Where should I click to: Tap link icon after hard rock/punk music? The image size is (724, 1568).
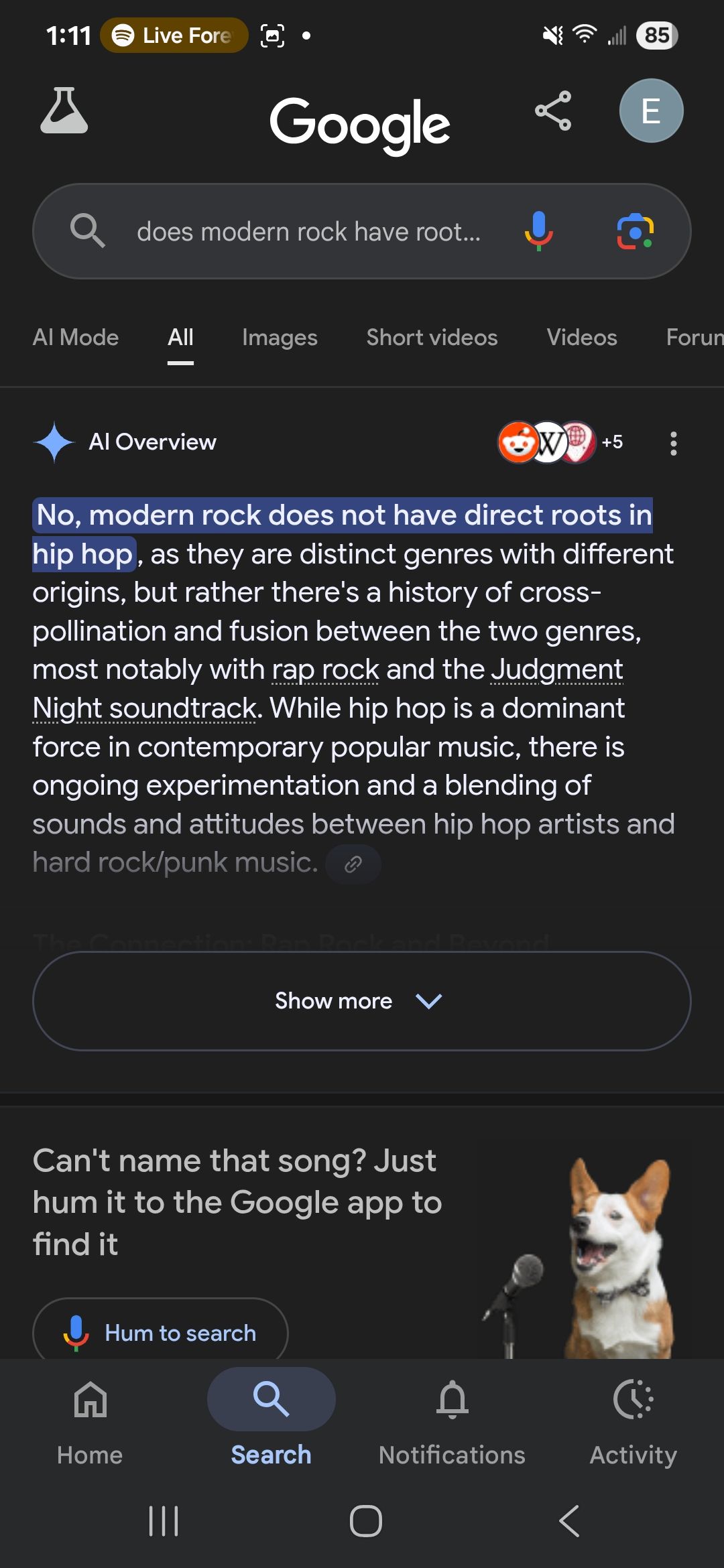point(353,864)
